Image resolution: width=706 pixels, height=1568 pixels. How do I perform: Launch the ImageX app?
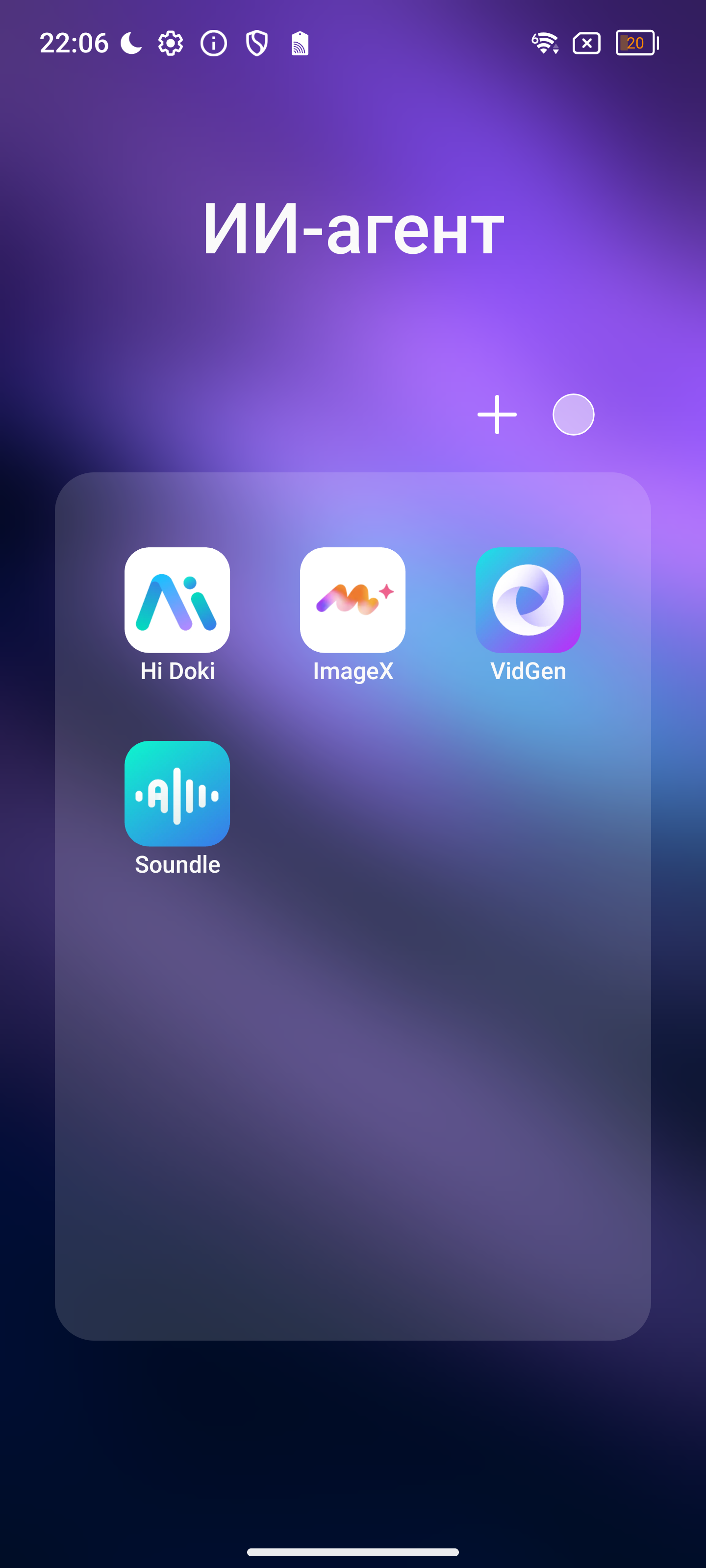point(353,600)
